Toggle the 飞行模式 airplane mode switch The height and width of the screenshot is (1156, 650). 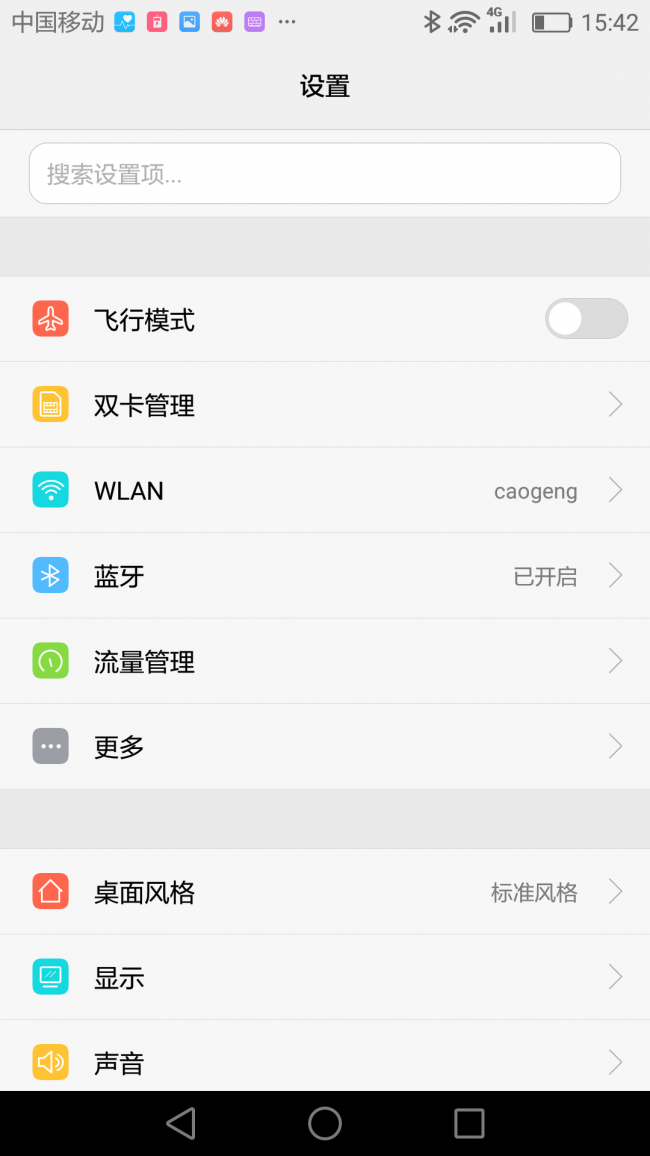586,319
